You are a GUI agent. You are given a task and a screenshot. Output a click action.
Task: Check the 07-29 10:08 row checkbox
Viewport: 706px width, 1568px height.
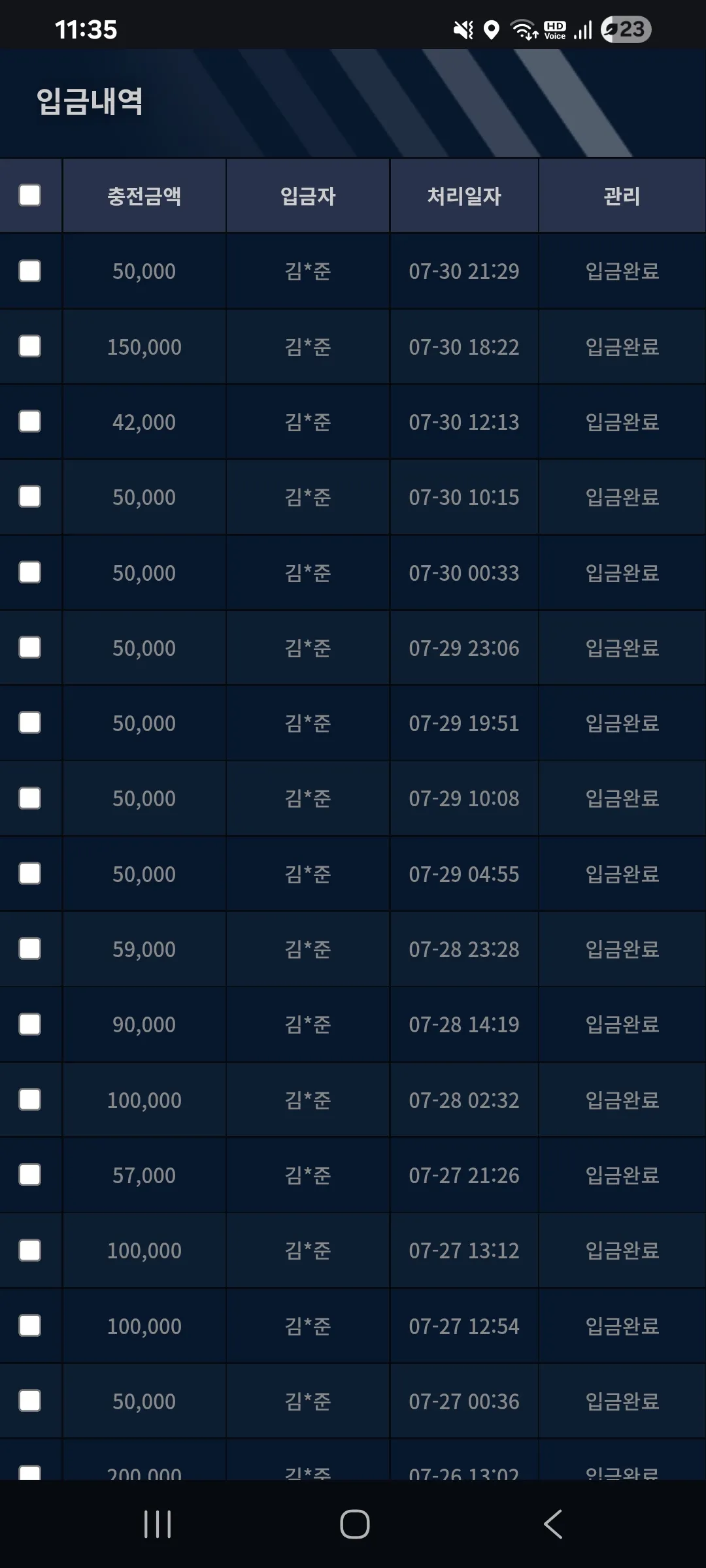[30, 798]
